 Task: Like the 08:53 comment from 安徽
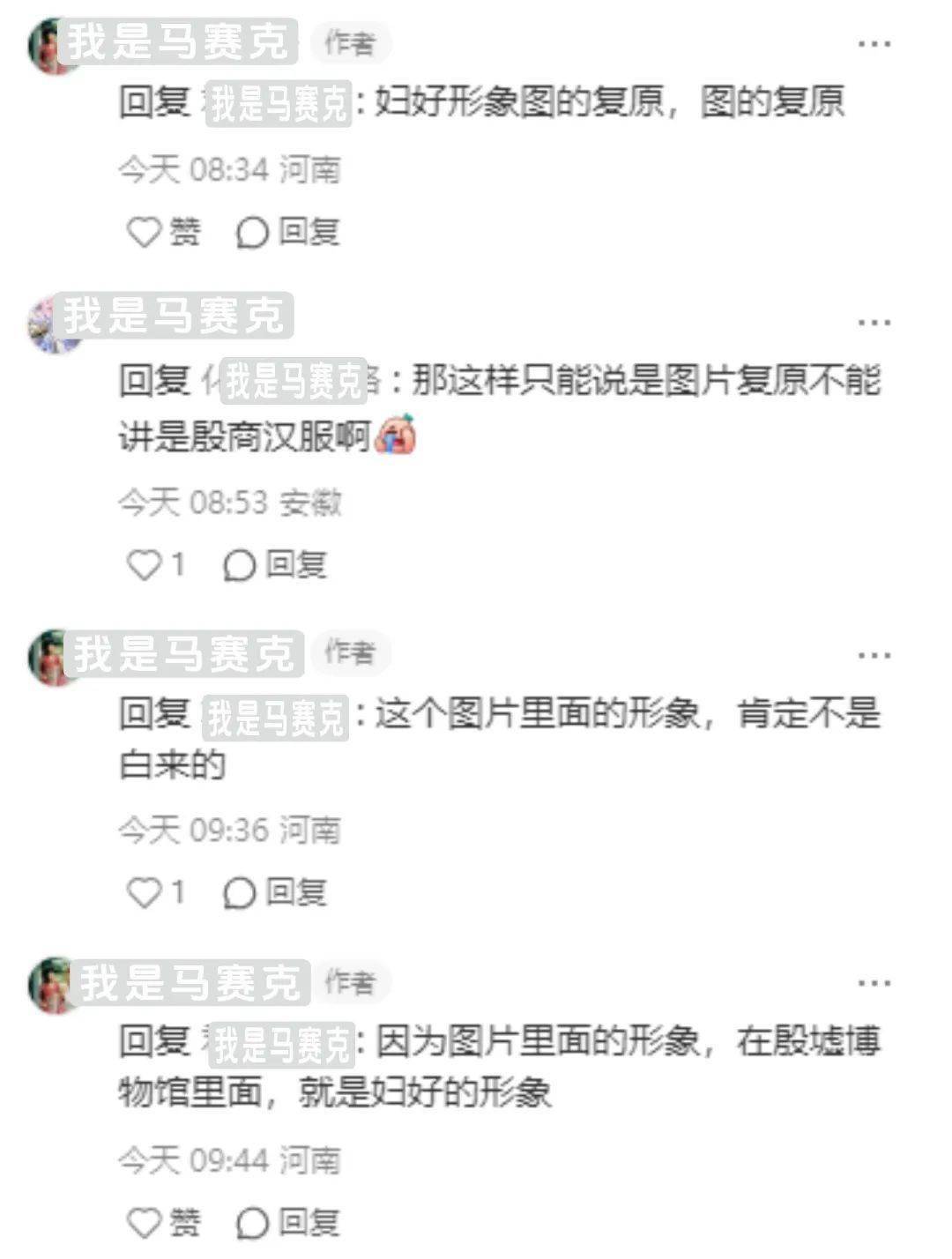[156, 564]
